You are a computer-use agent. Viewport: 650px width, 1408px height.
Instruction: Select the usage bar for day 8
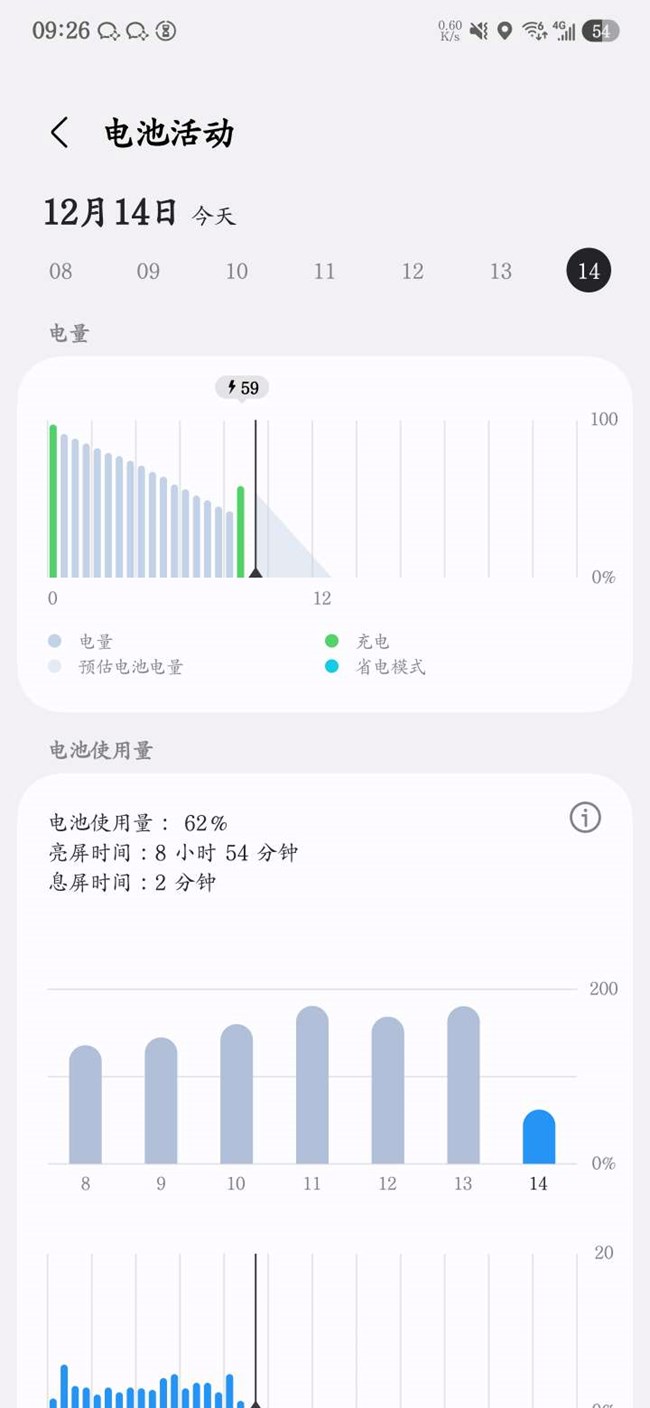click(x=85, y=1105)
